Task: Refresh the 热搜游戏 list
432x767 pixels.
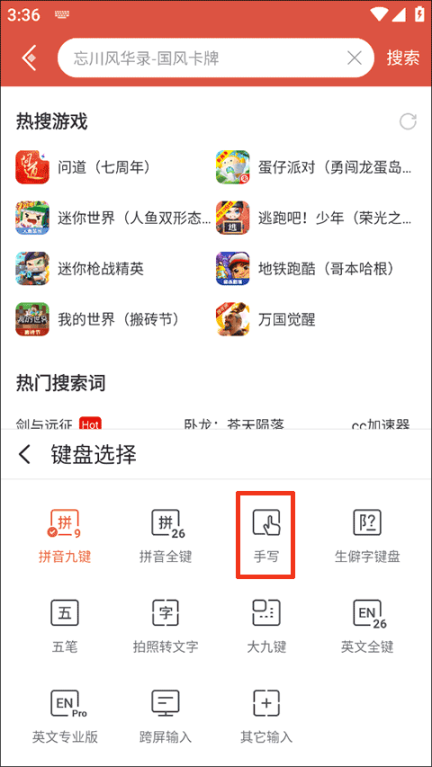Action: (408, 121)
